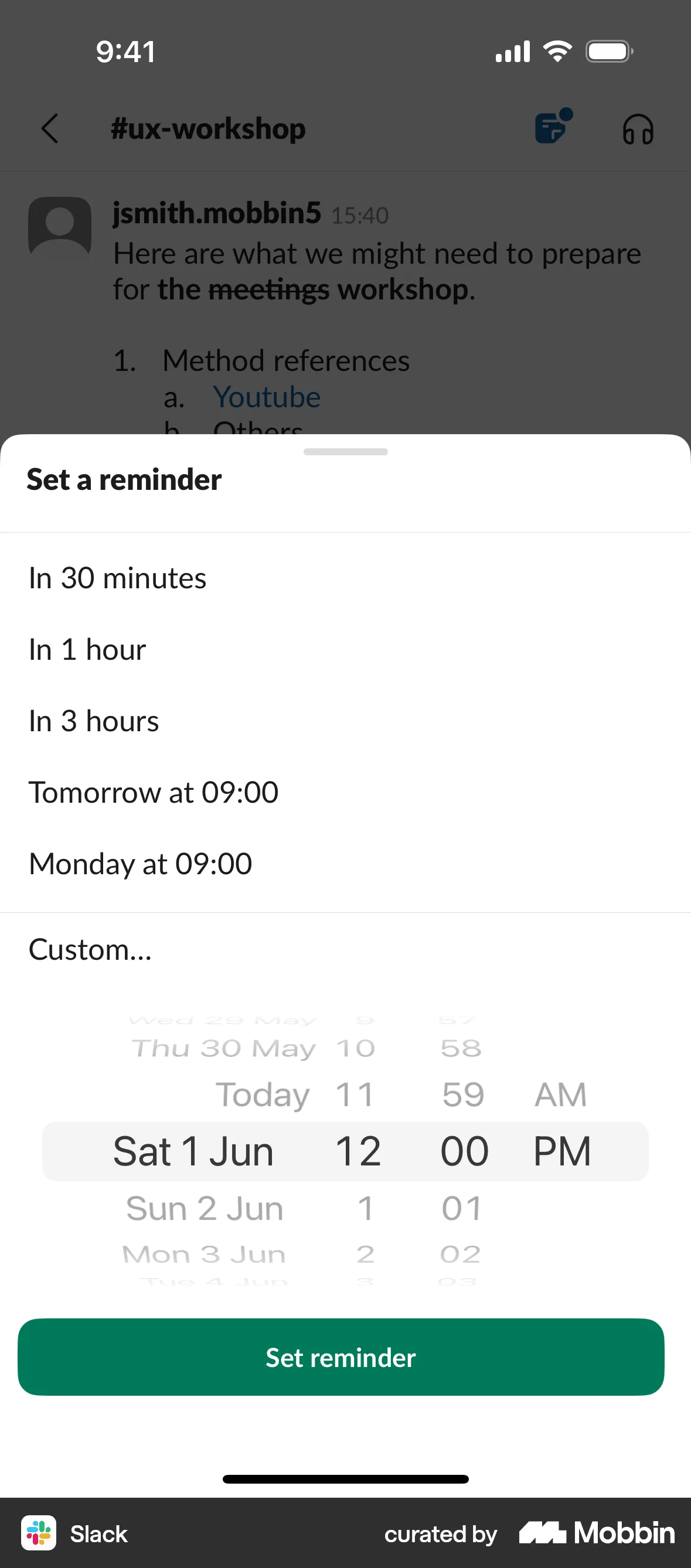Image resolution: width=691 pixels, height=1568 pixels.
Task: Choose the 'In 3 hours' reminder
Action: pos(93,721)
